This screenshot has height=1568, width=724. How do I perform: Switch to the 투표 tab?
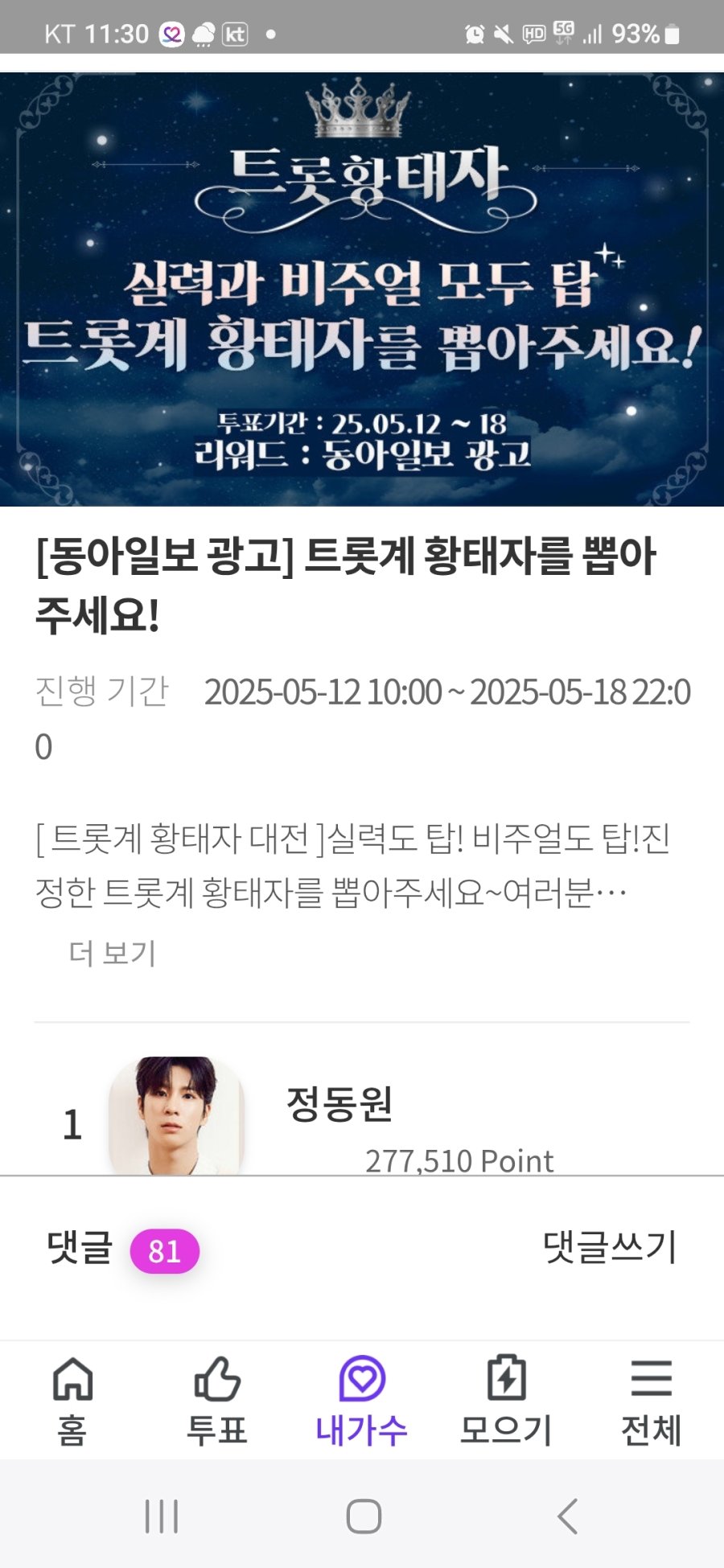[x=217, y=1400]
